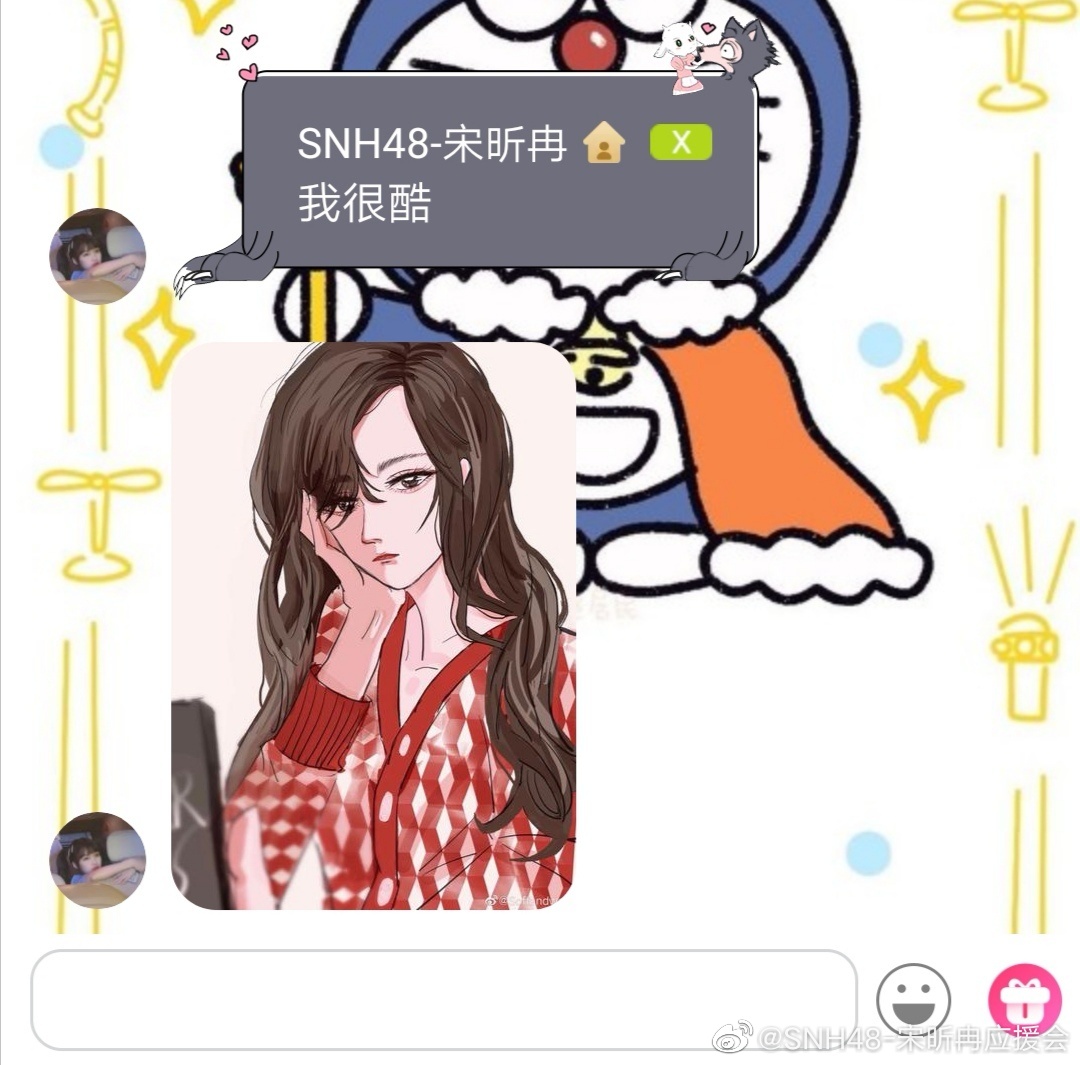Tap the message input field

444,998
